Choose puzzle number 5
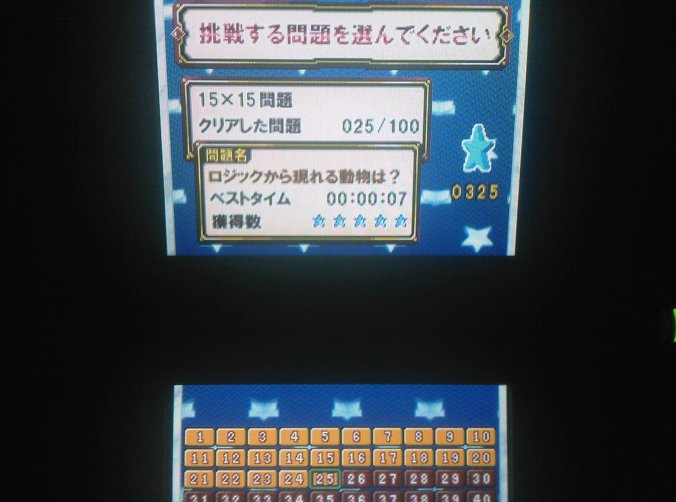 324,437
